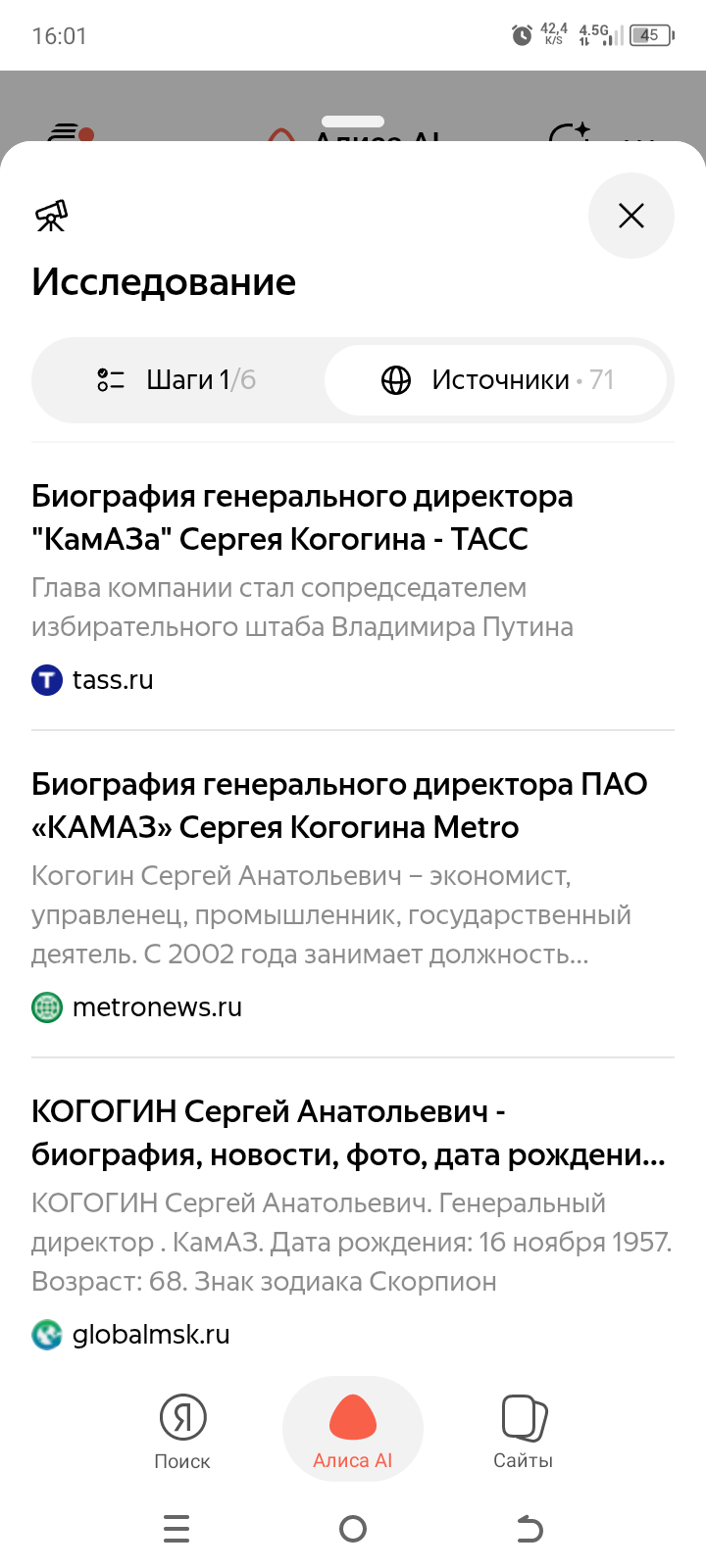Image resolution: width=706 pixels, height=1568 pixels.
Task: Switch to the Шаги tab
Action: (x=178, y=380)
